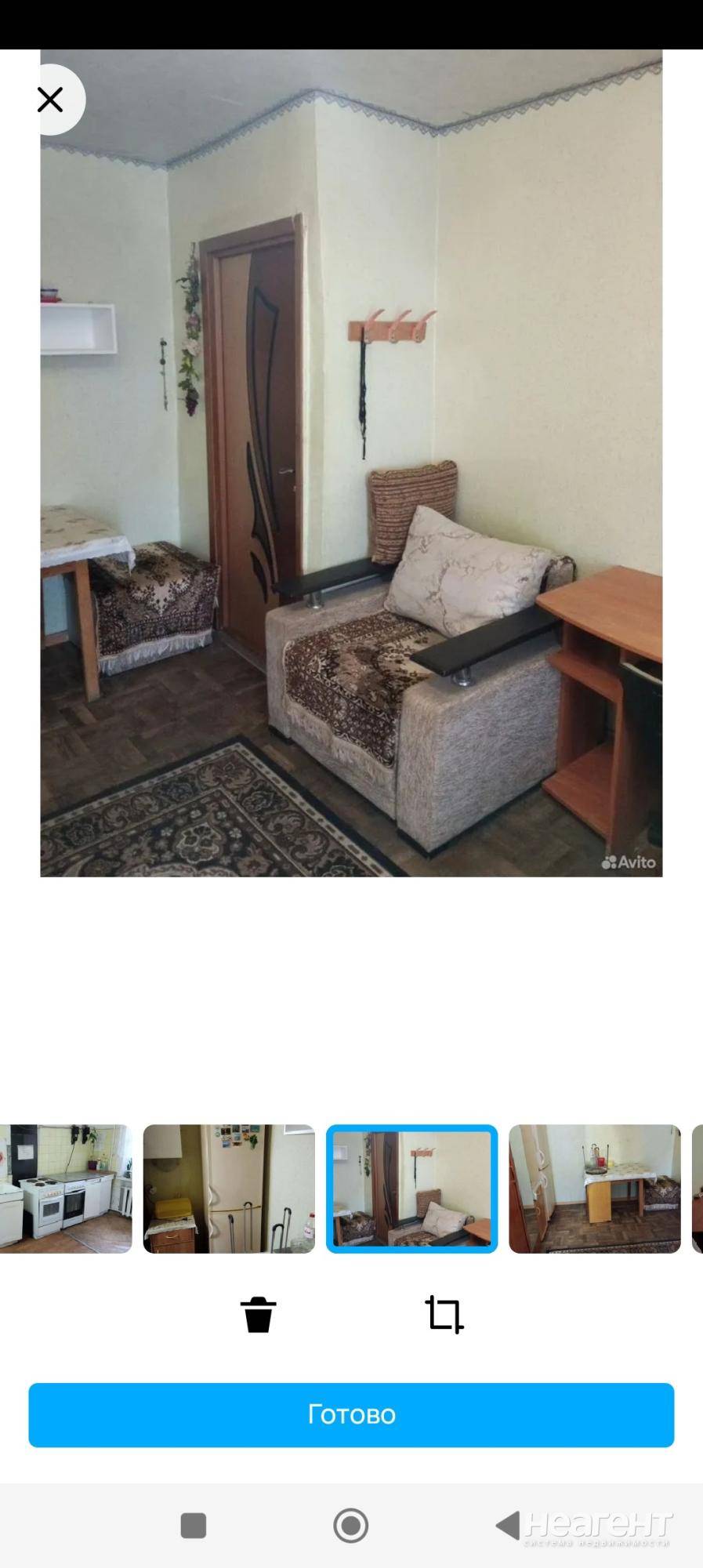Viewport: 703px width, 1568px height.
Task: Select the table by wall thumbnail
Action: [x=594, y=1189]
